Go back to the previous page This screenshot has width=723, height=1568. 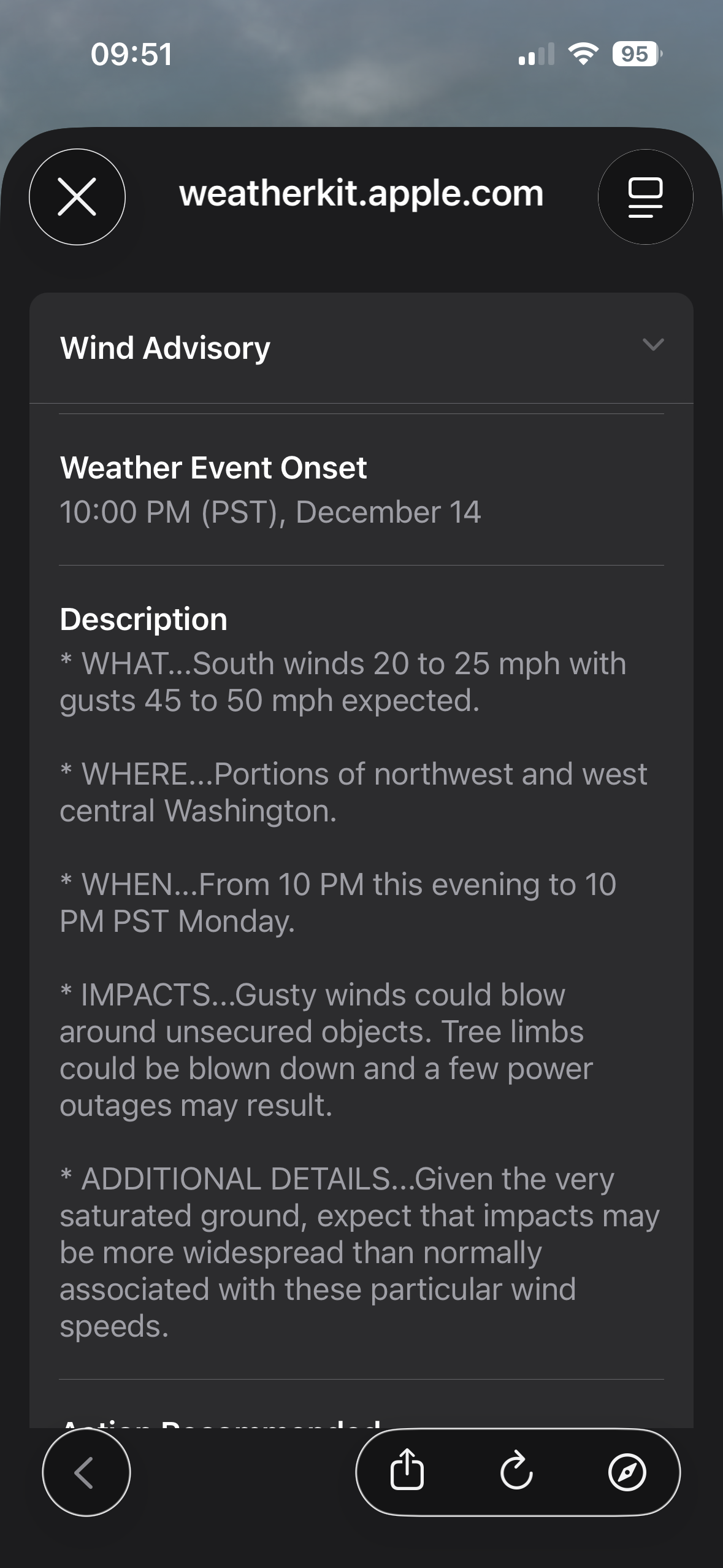coord(86,1472)
